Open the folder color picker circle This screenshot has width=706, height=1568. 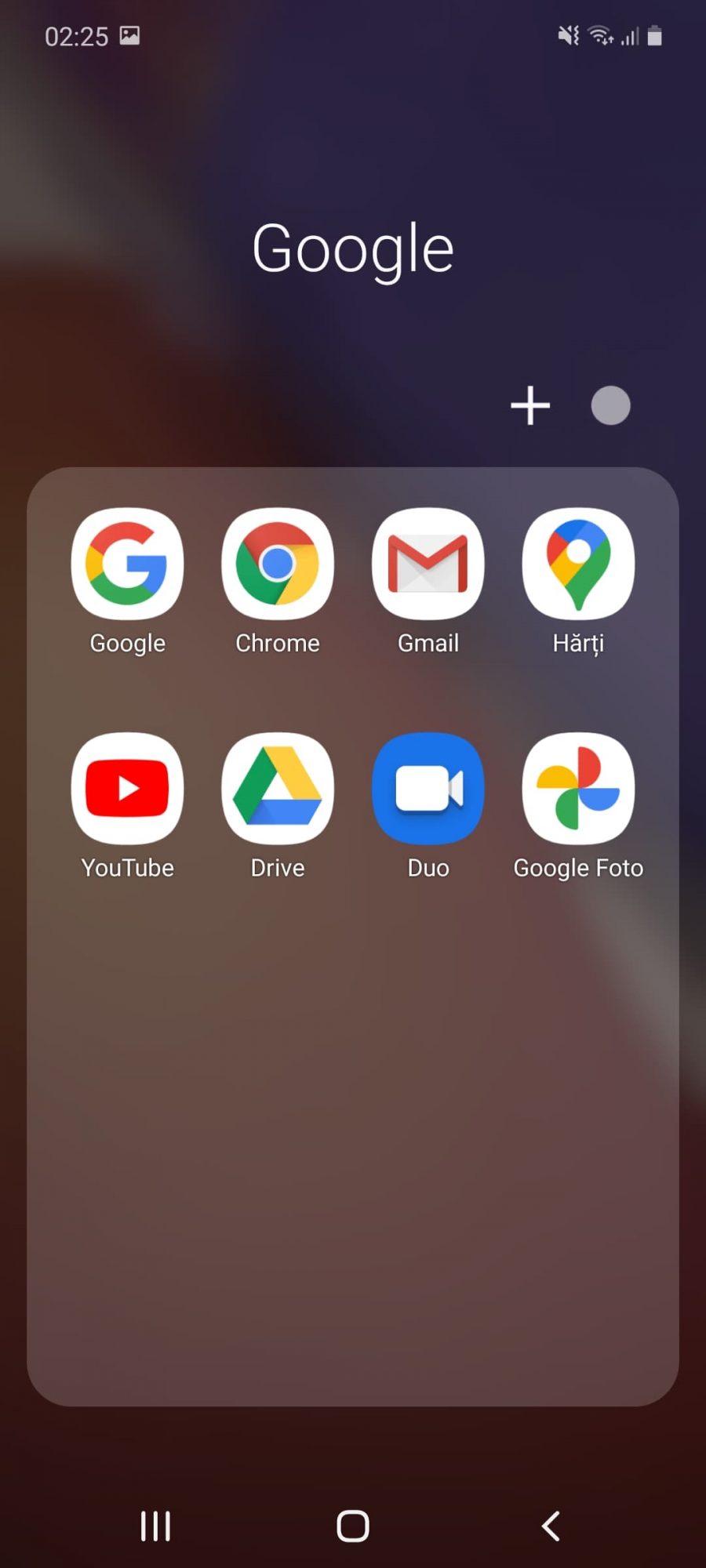(610, 405)
